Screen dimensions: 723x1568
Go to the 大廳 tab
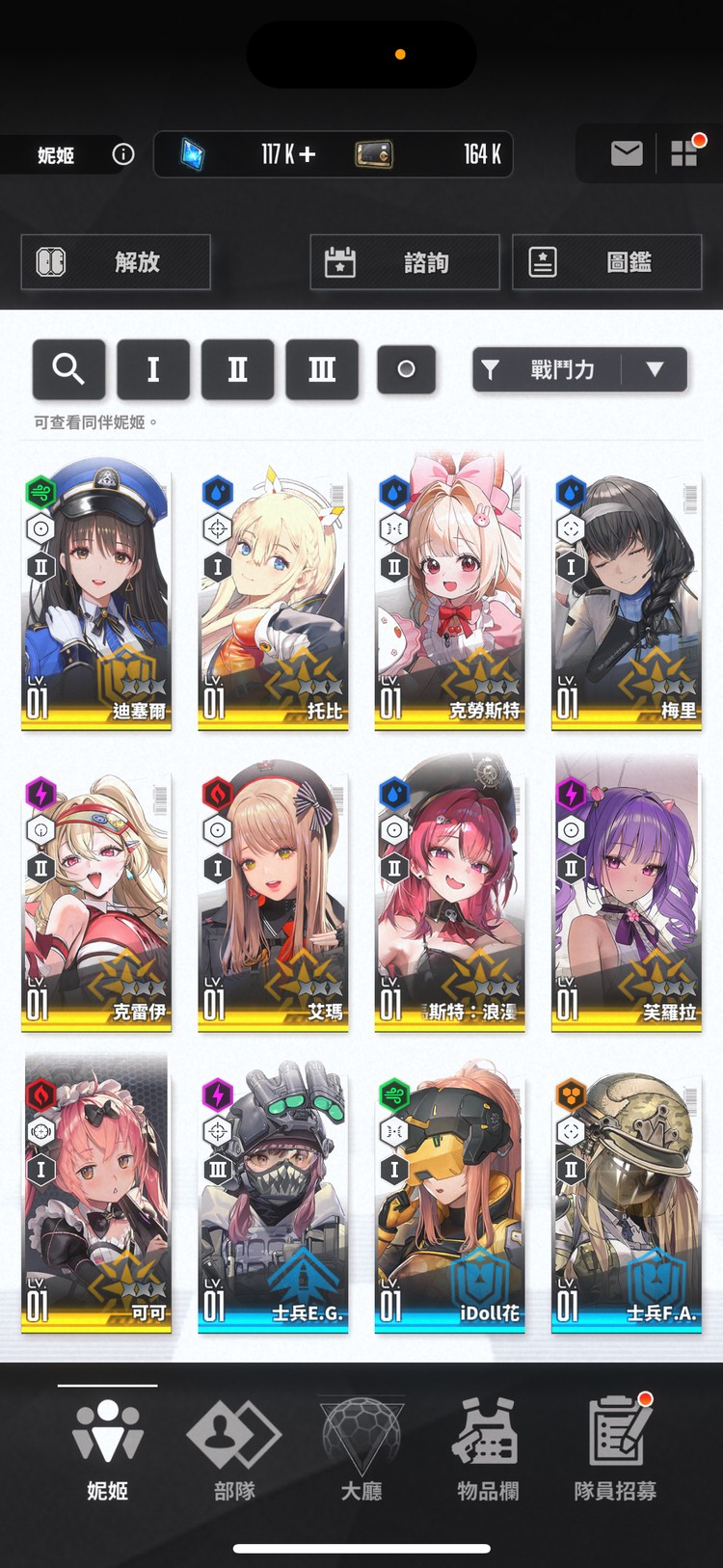[x=361, y=1446]
